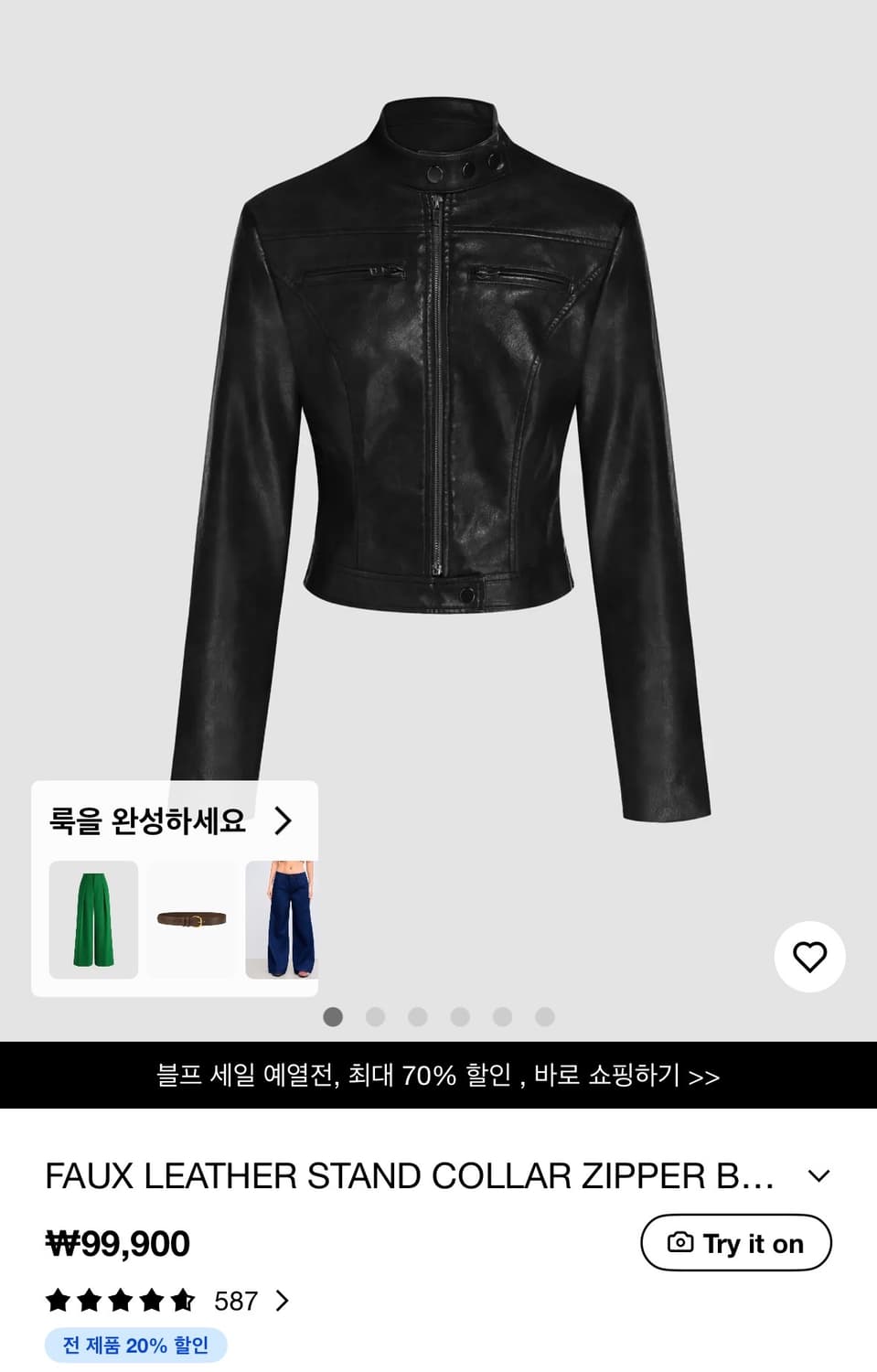The image size is (877, 1372).
Task: Click the camera icon in Try it on button
Action: [679, 1243]
